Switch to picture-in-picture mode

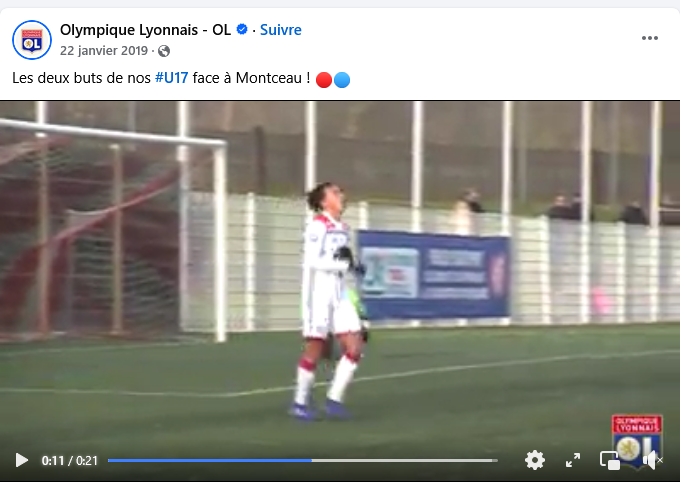610,460
